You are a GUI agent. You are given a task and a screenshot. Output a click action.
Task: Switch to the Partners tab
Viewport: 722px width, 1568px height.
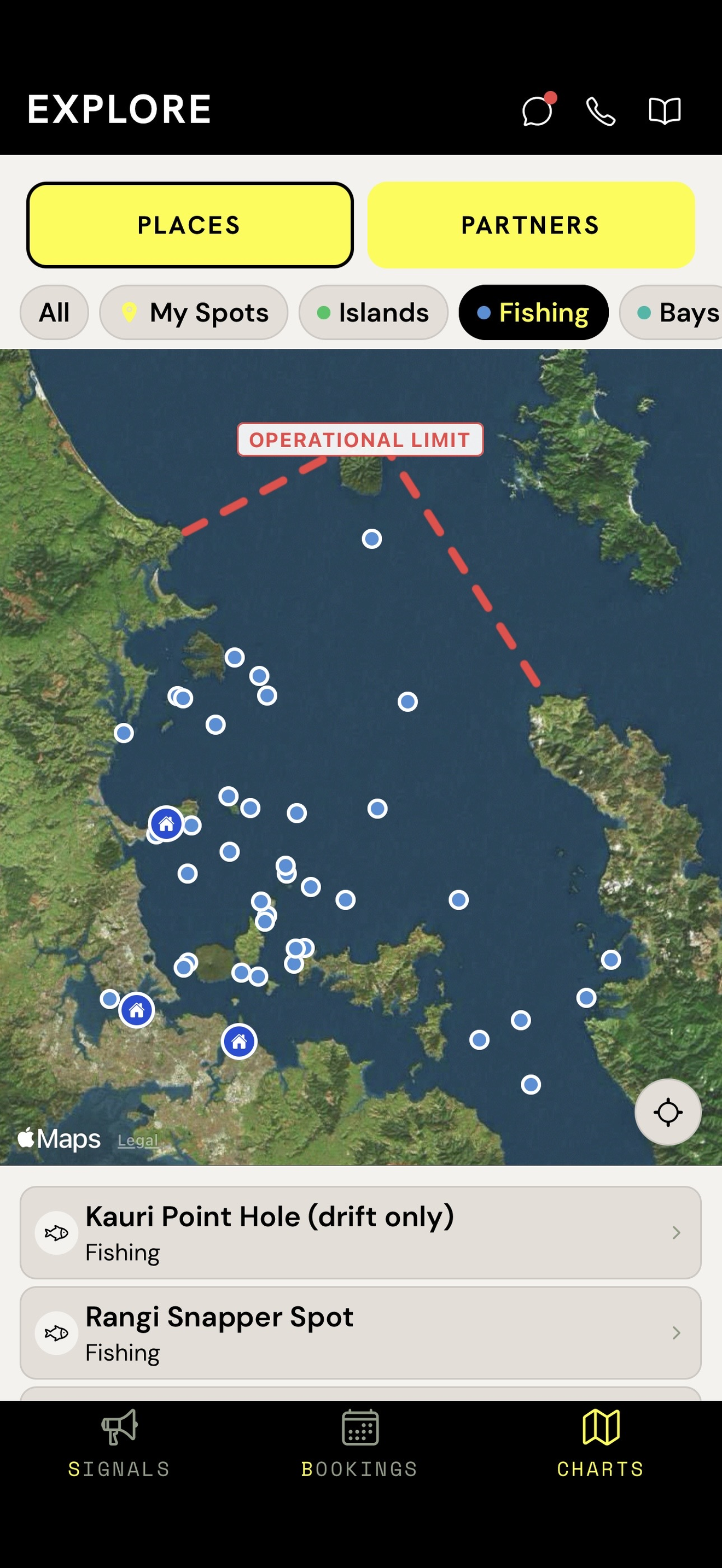tap(531, 225)
